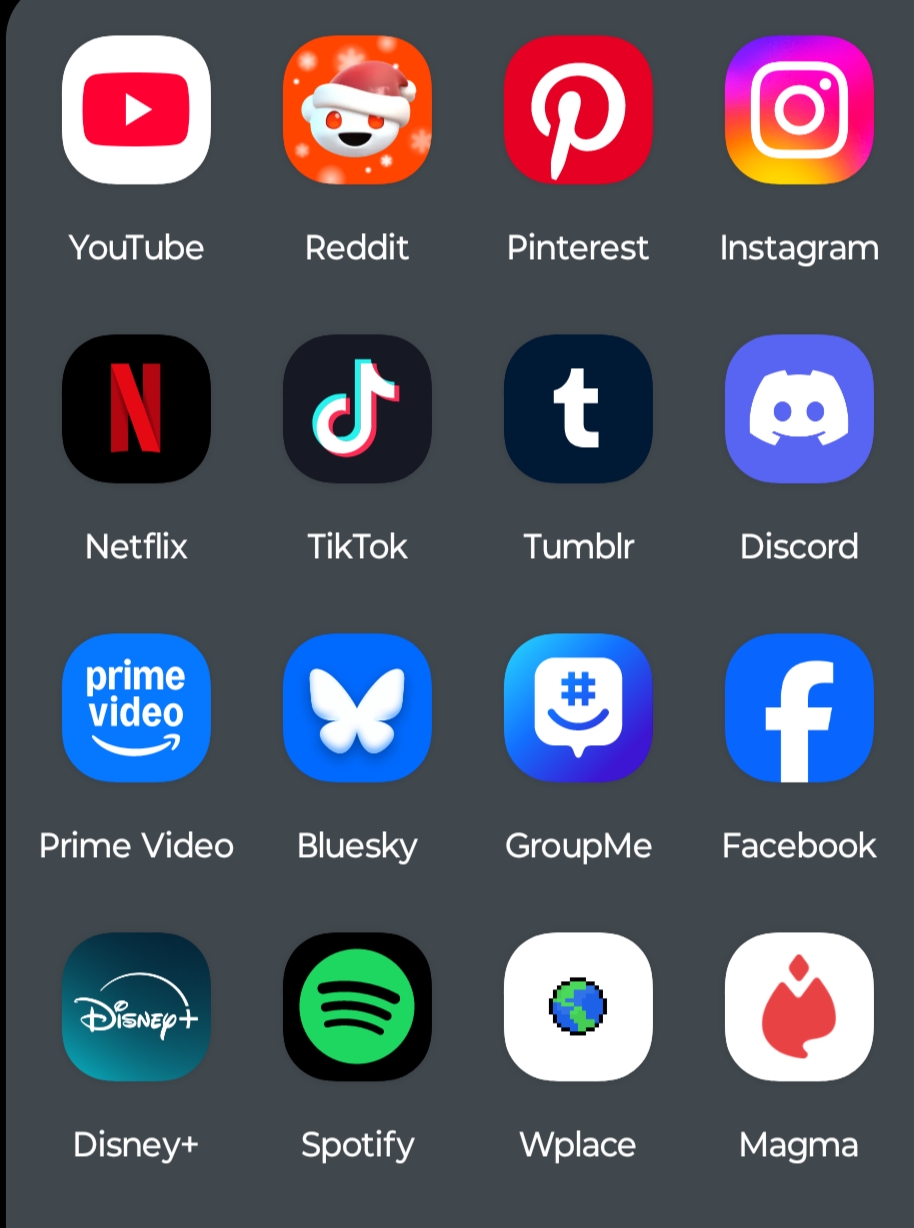Viewport: 914px width, 1228px height.
Task: Open Prime Video
Action: click(136, 708)
